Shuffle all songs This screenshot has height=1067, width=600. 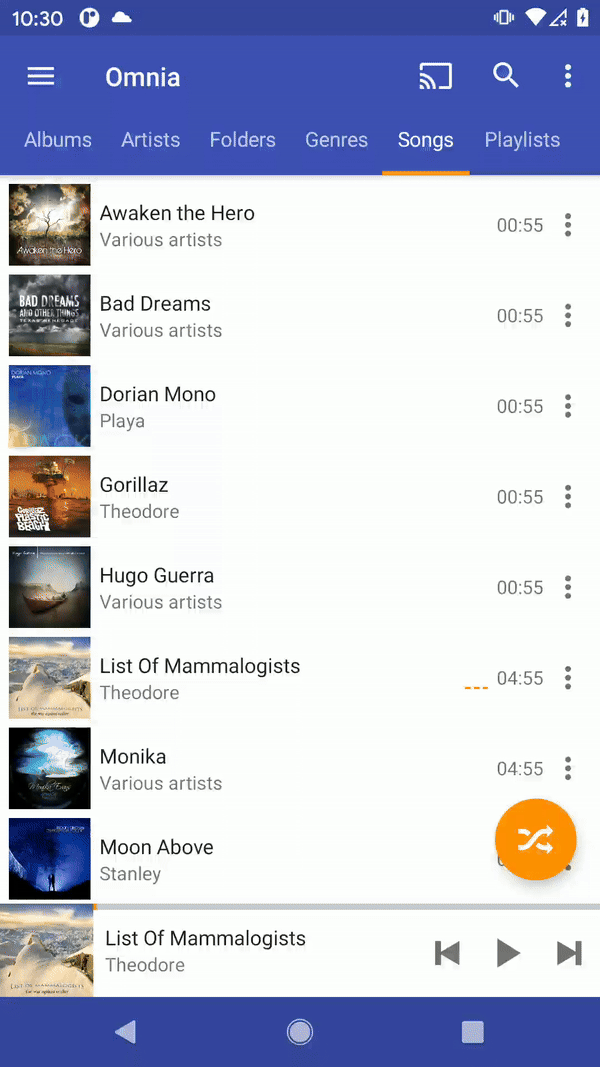tap(535, 840)
